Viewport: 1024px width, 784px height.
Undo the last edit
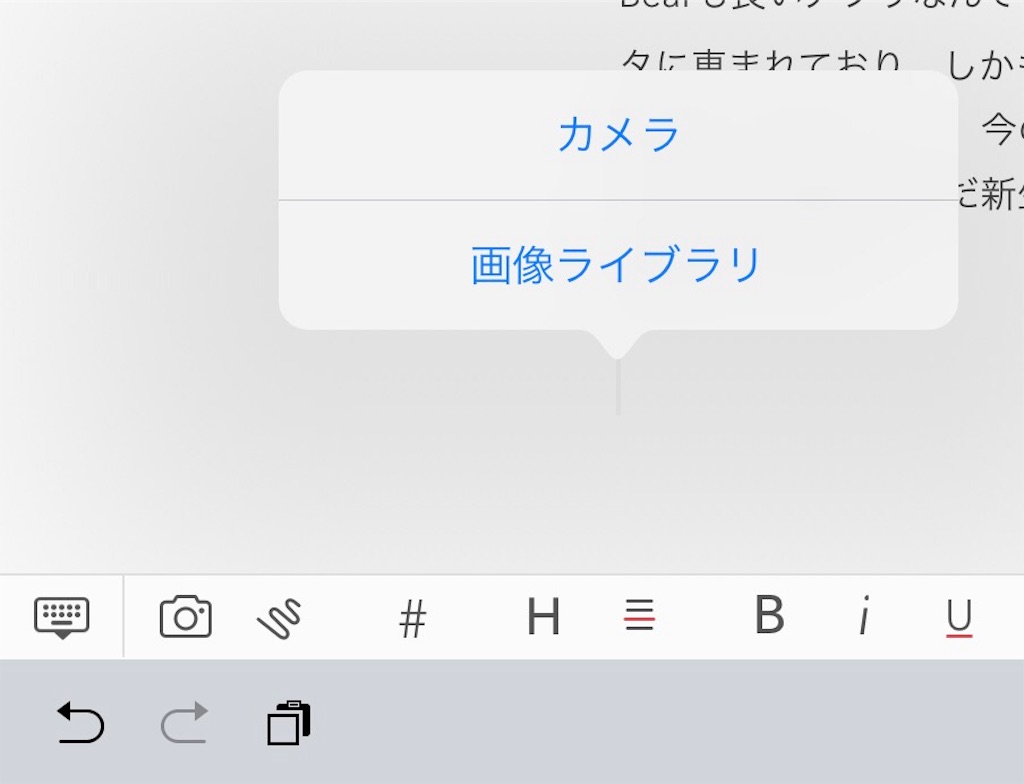click(x=80, y=723)
